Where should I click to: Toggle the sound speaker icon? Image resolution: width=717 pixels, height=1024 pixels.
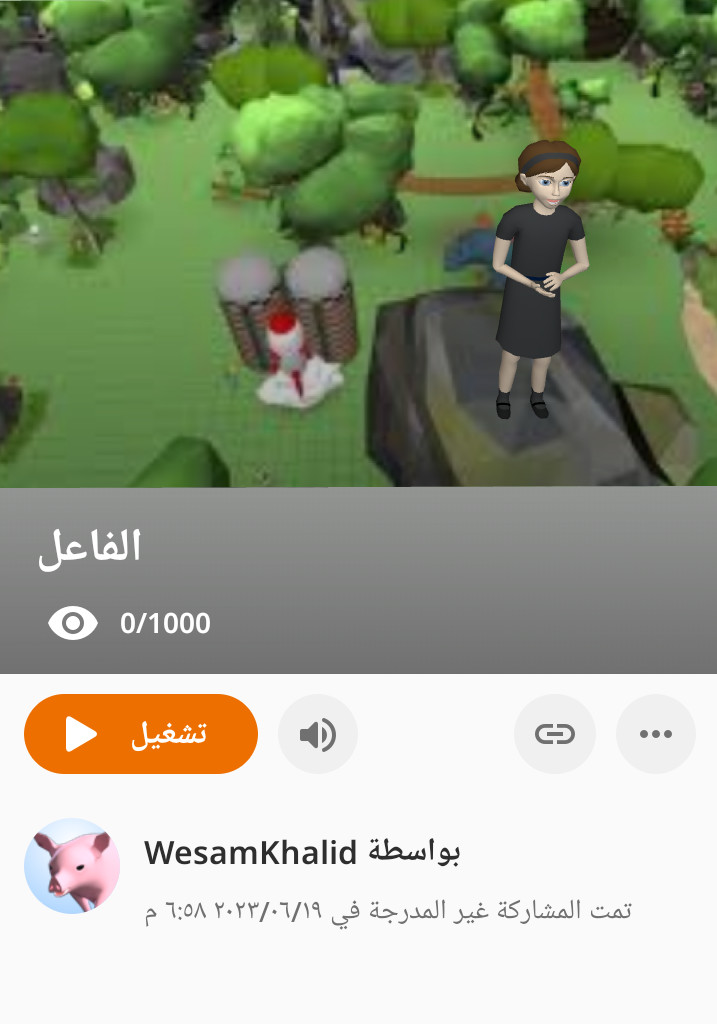[x=317, y=735]
